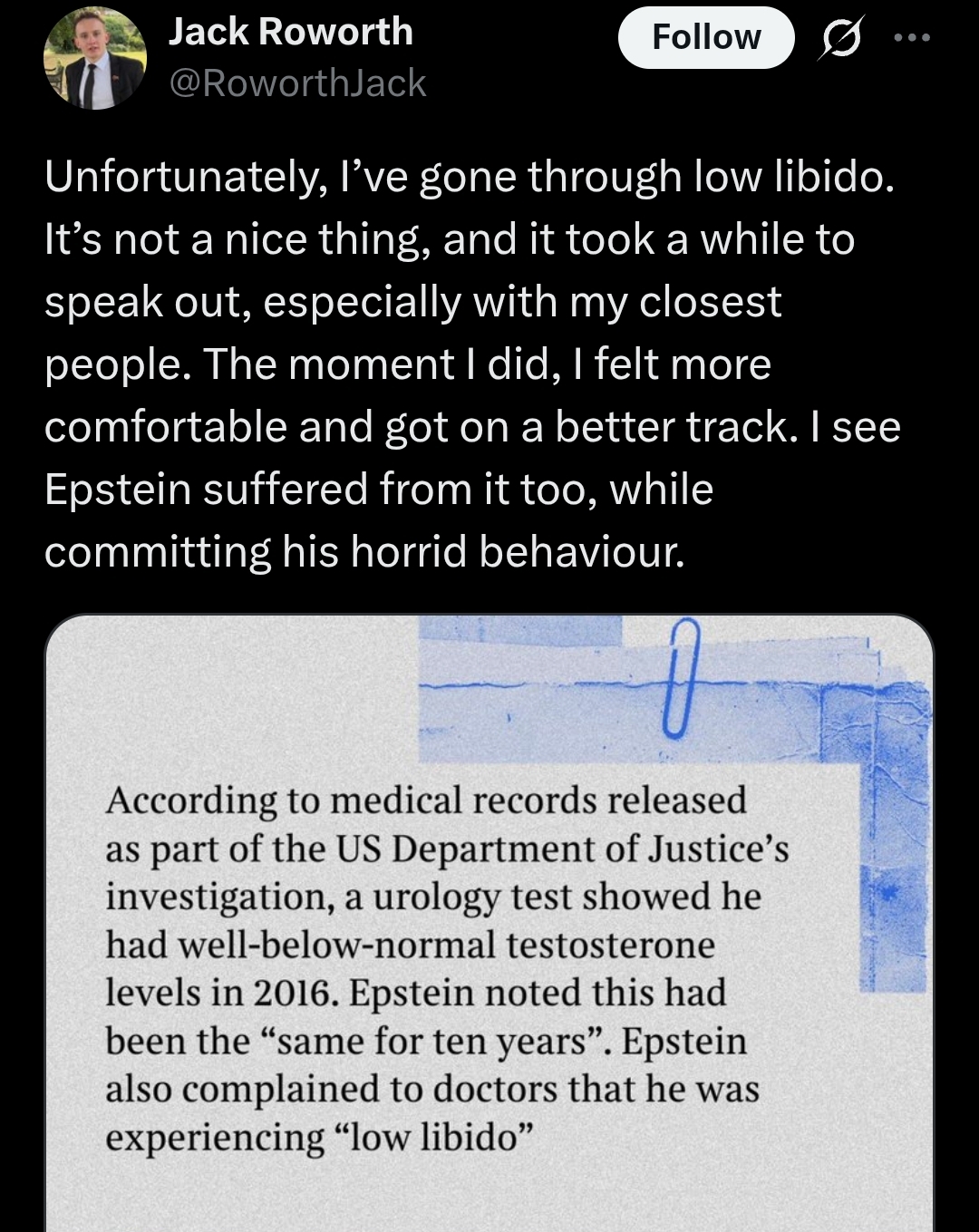This screenshot has width=979, height=1232.
Task: Open the attached medical records article image
Action: pyautogui.click(x=489, y=923)
